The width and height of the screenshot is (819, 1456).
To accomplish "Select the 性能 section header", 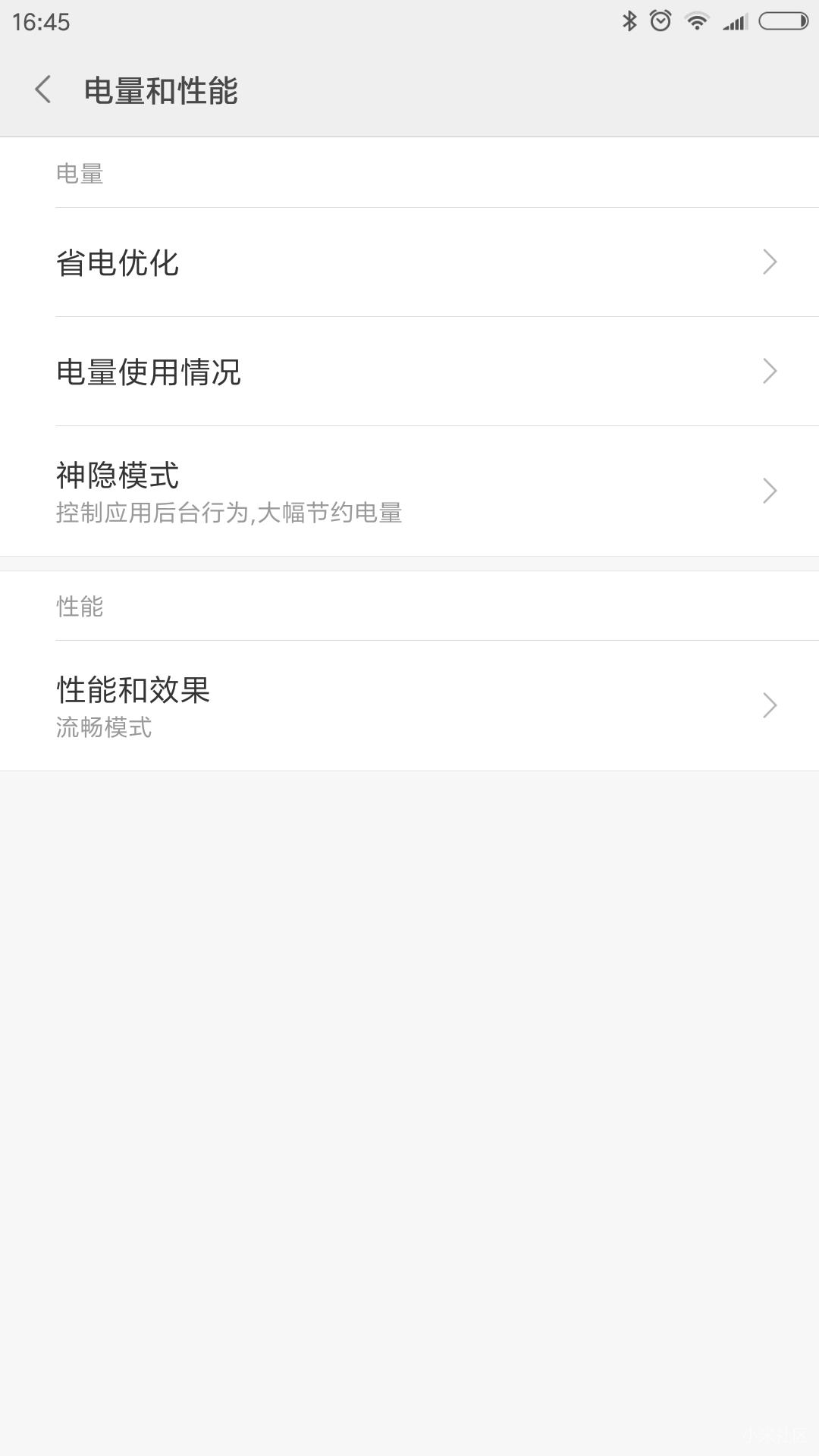I will point(80,606).
